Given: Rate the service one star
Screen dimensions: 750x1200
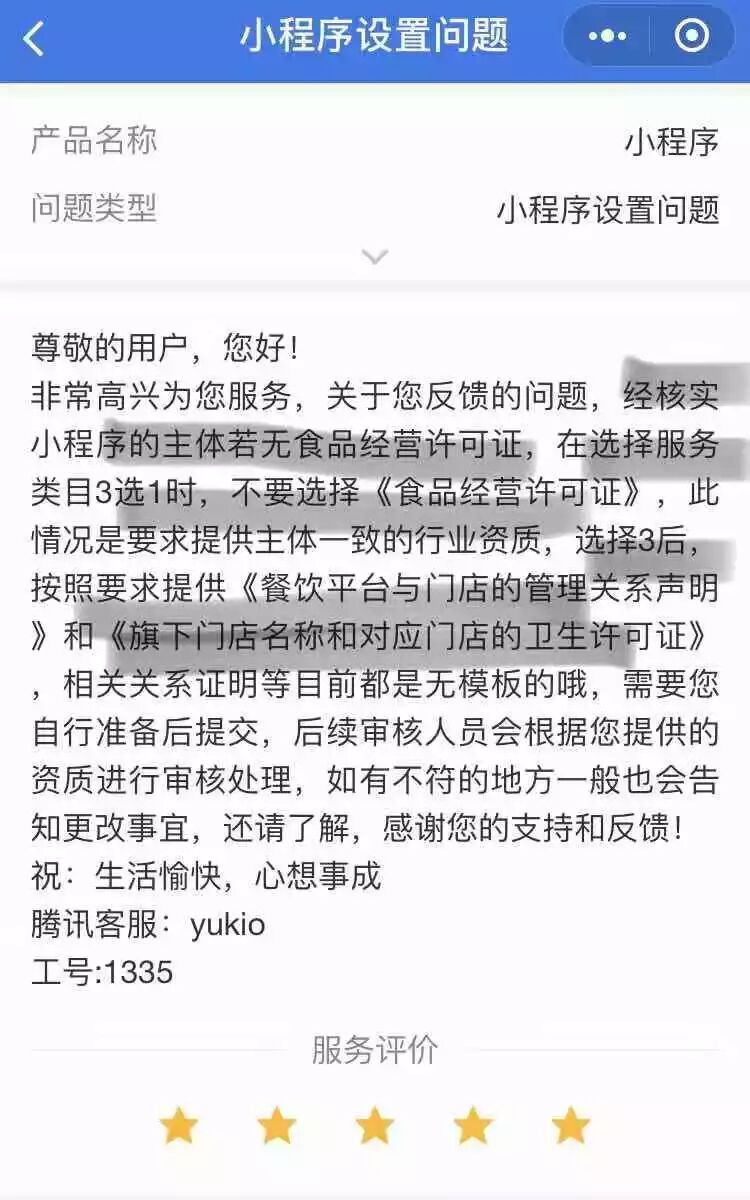Looking at the screenshot, I should [x=179, y=1126].
